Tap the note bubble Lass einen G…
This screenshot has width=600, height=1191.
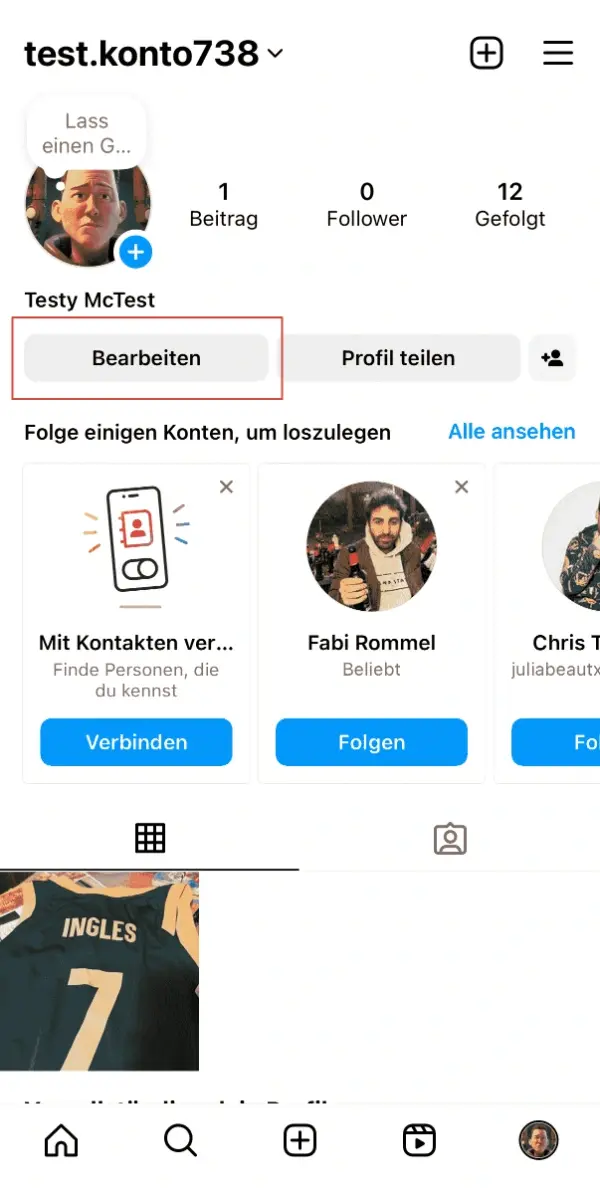(87, 132)
